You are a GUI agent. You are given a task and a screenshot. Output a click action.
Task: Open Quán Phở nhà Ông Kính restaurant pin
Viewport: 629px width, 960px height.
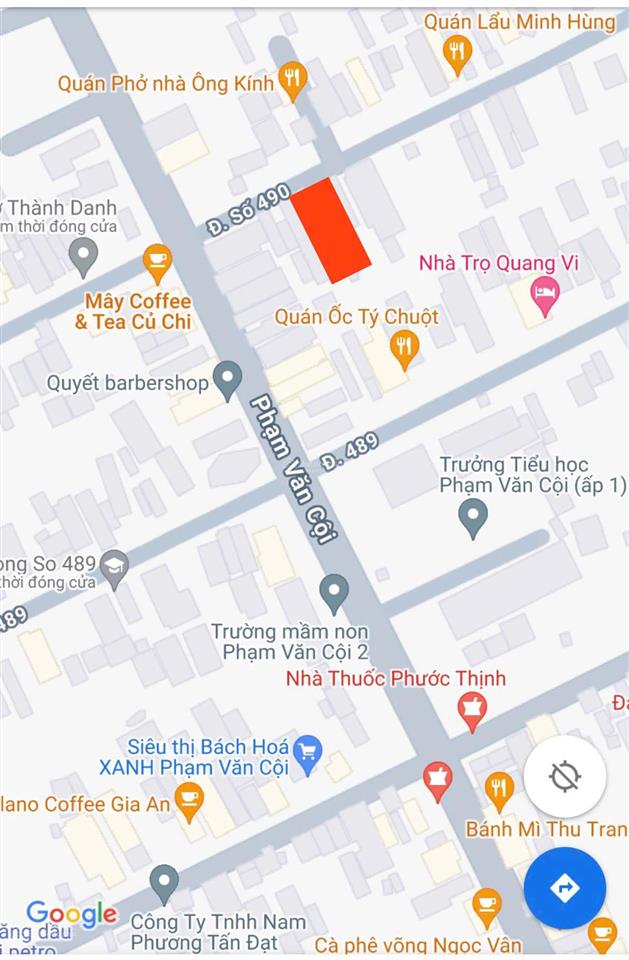coord(292,80)
